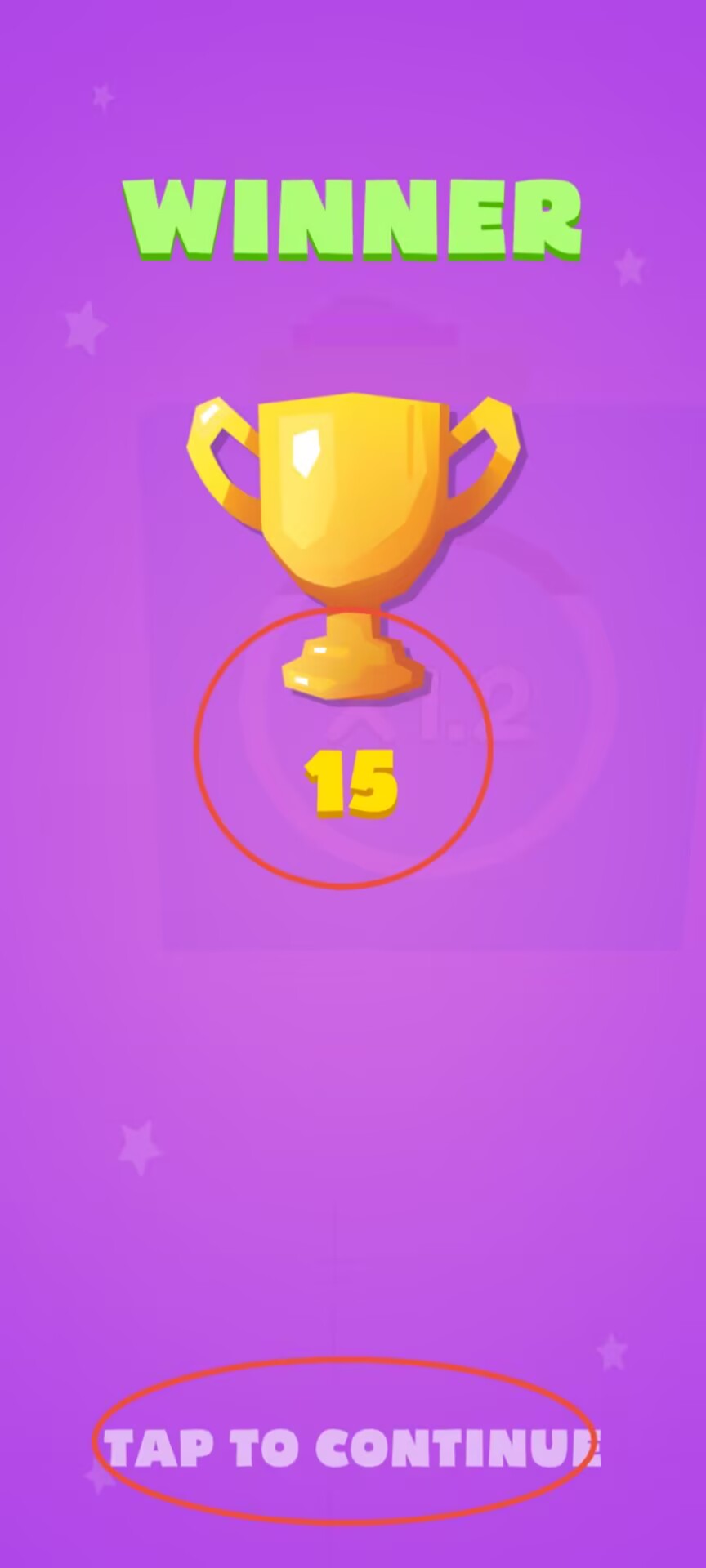Tap to continue after winning

pos(353,1449)
